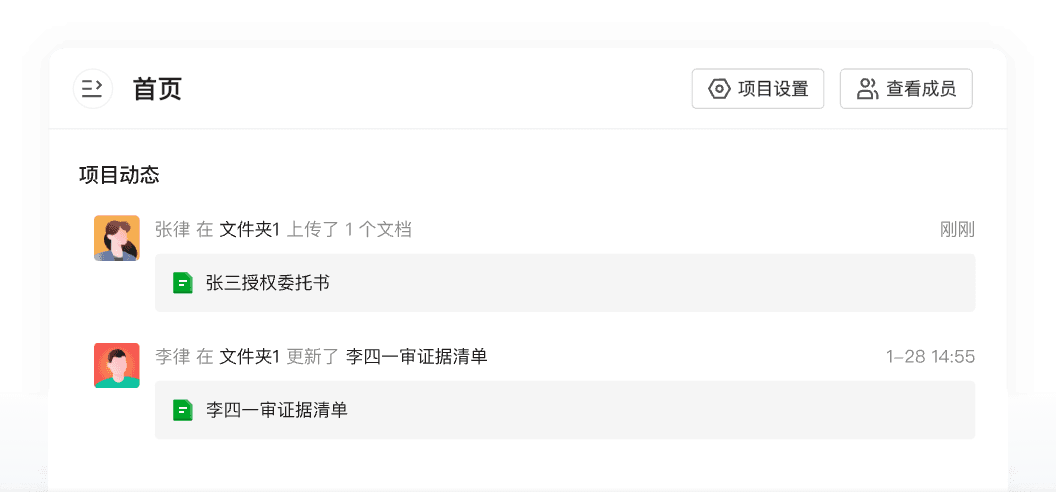1056x492 pixels.
Task: View 张律's avatar profile
Action: point(116,238)
